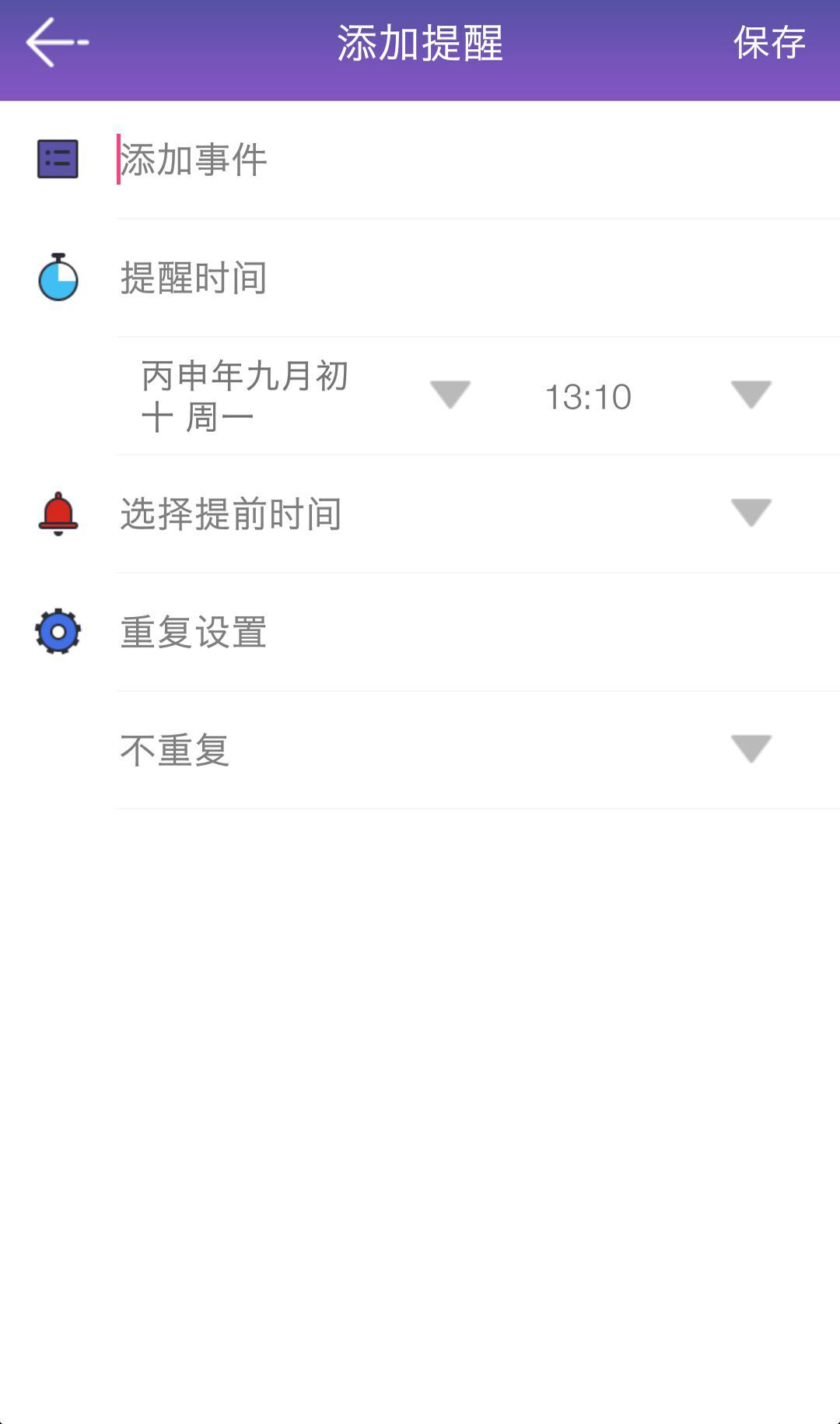840x1424 pixels.
Task: Click the pink cursor in event field
Action: pos(117,159)
